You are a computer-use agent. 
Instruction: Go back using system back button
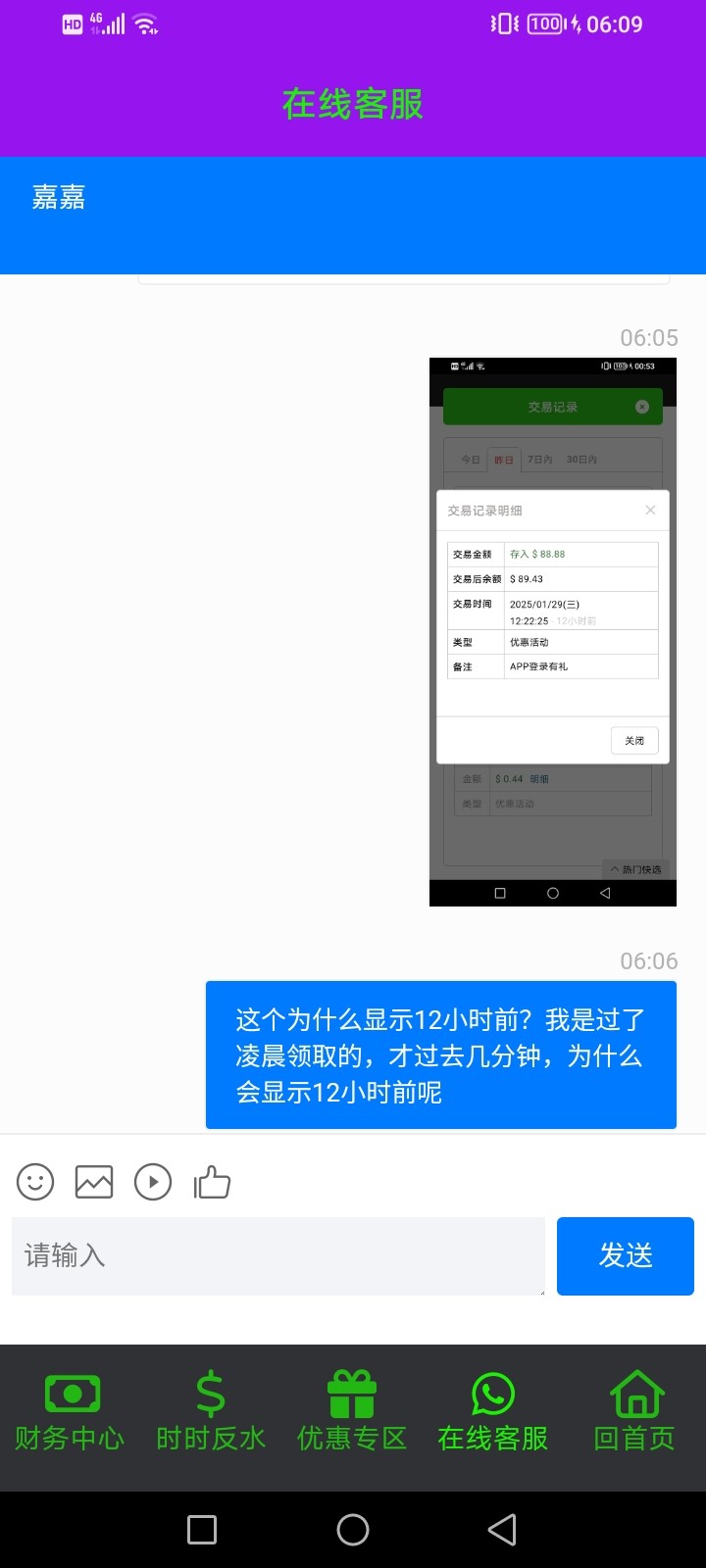click(502, 1530)
